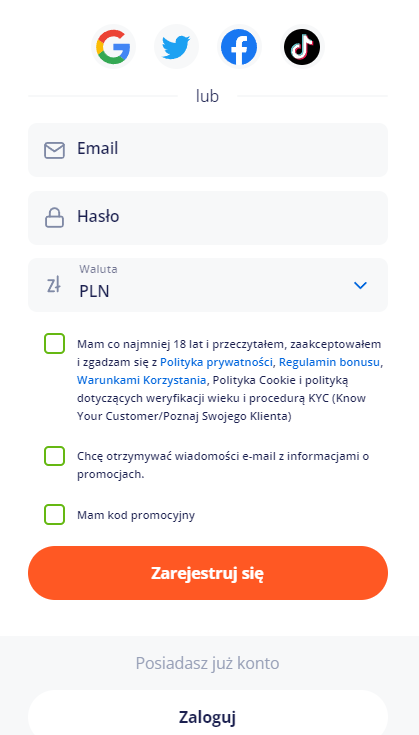Tap the Zarejestruj się button
The image size is (419, 735).
[x=208, y=573]
